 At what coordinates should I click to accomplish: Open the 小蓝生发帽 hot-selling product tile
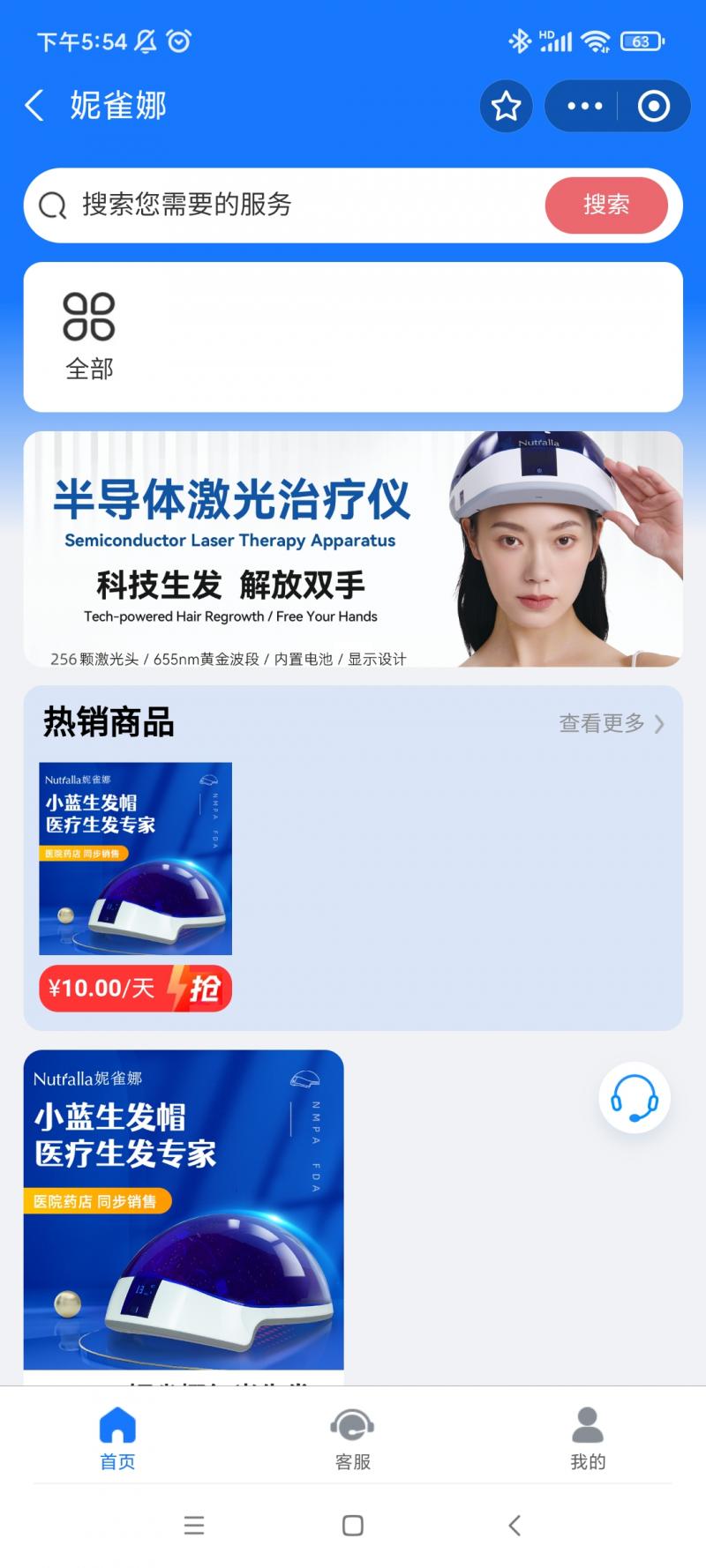[135, 858]
